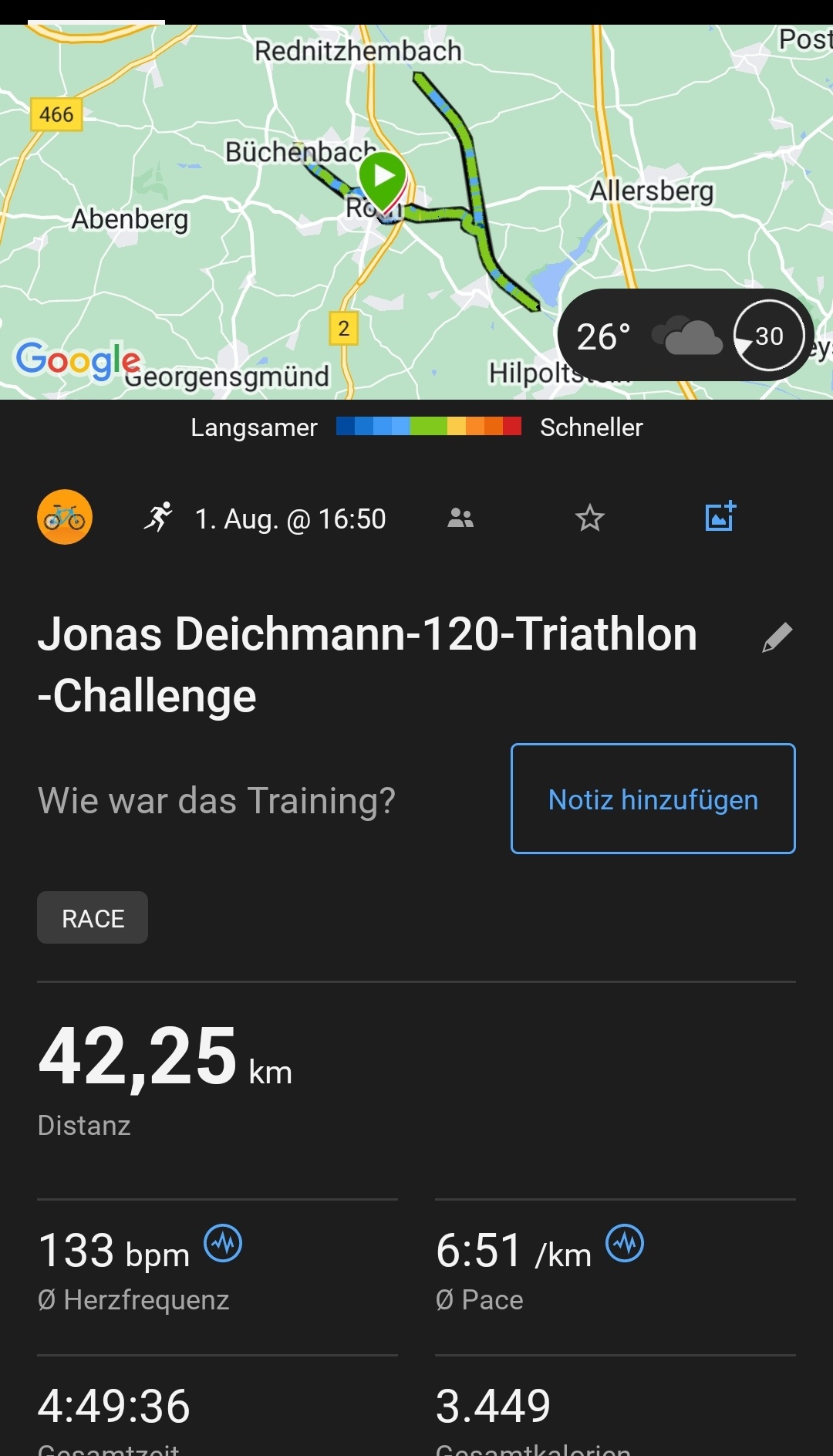
Task: Open the privacy people icon
Action: [460, 518]
